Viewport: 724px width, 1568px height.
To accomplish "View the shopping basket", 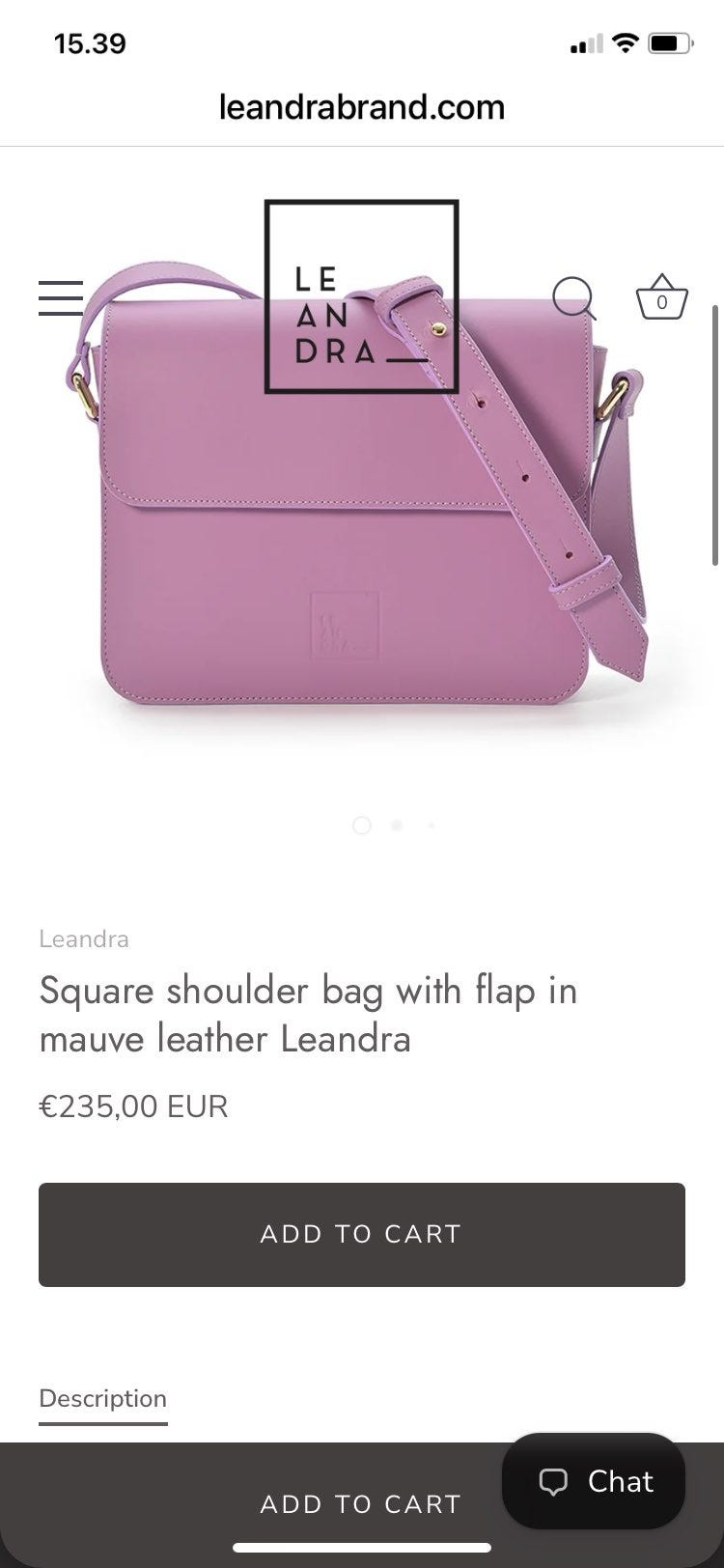I will pos(661,297).
